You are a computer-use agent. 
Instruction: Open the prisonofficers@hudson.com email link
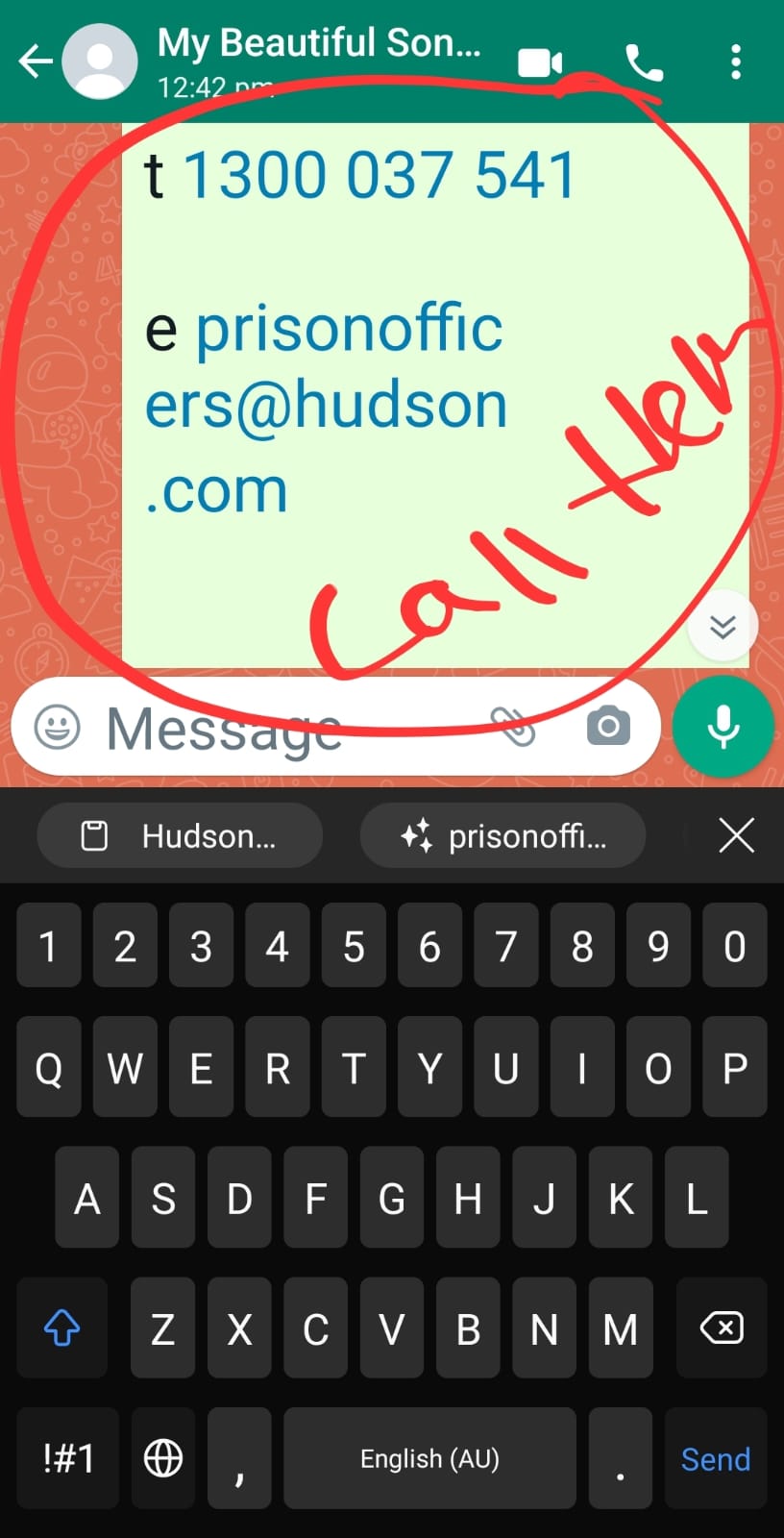325,409
